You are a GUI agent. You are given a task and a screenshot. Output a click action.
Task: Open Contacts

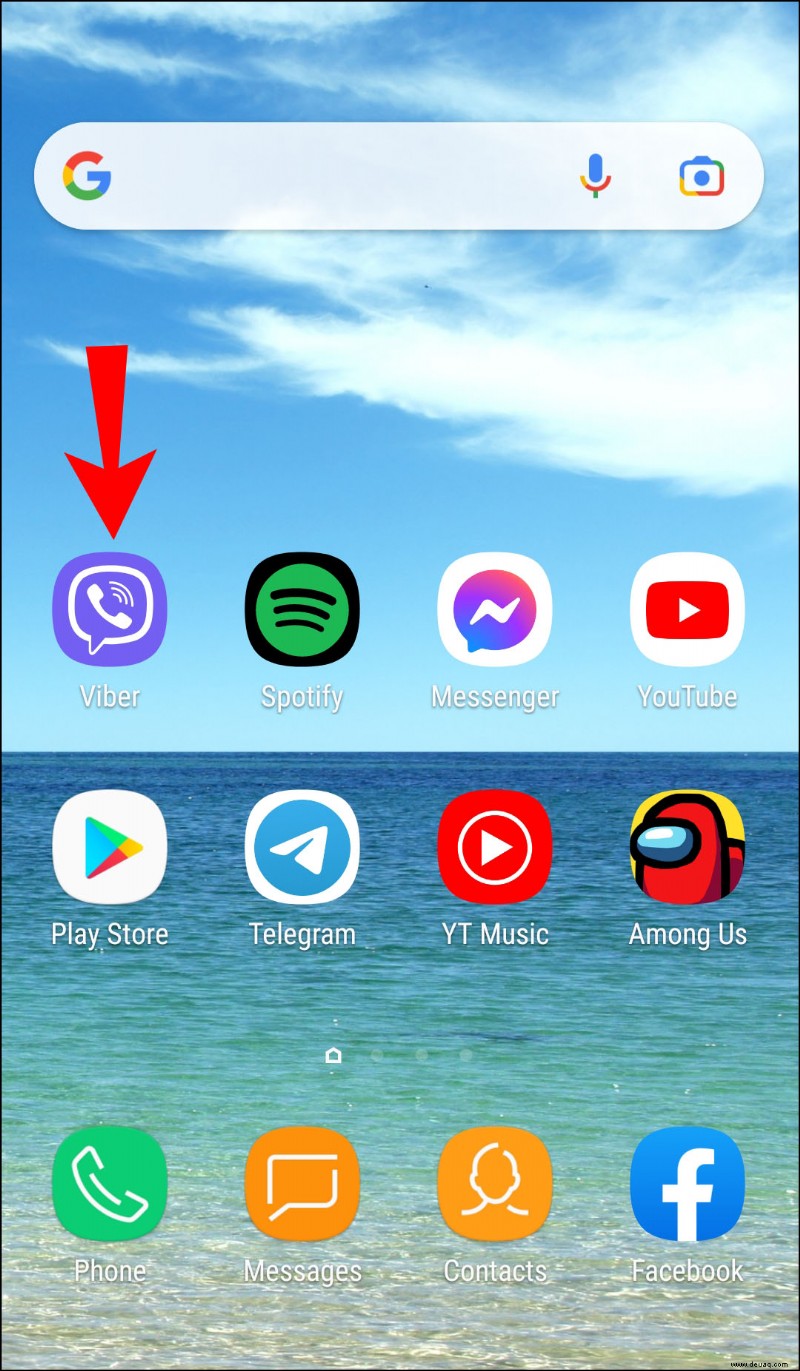coord(495,1184)
